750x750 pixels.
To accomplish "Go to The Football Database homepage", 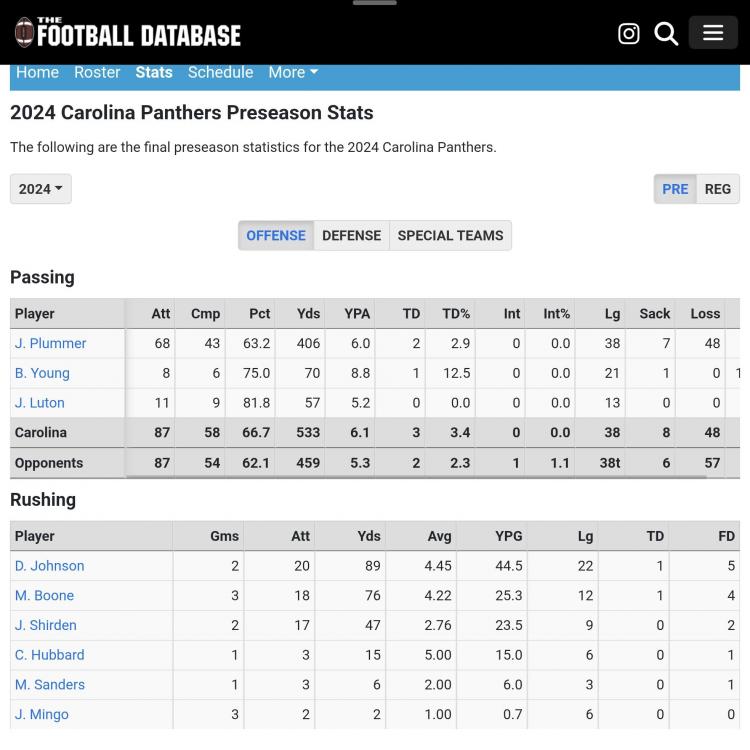I will (128, 34).
